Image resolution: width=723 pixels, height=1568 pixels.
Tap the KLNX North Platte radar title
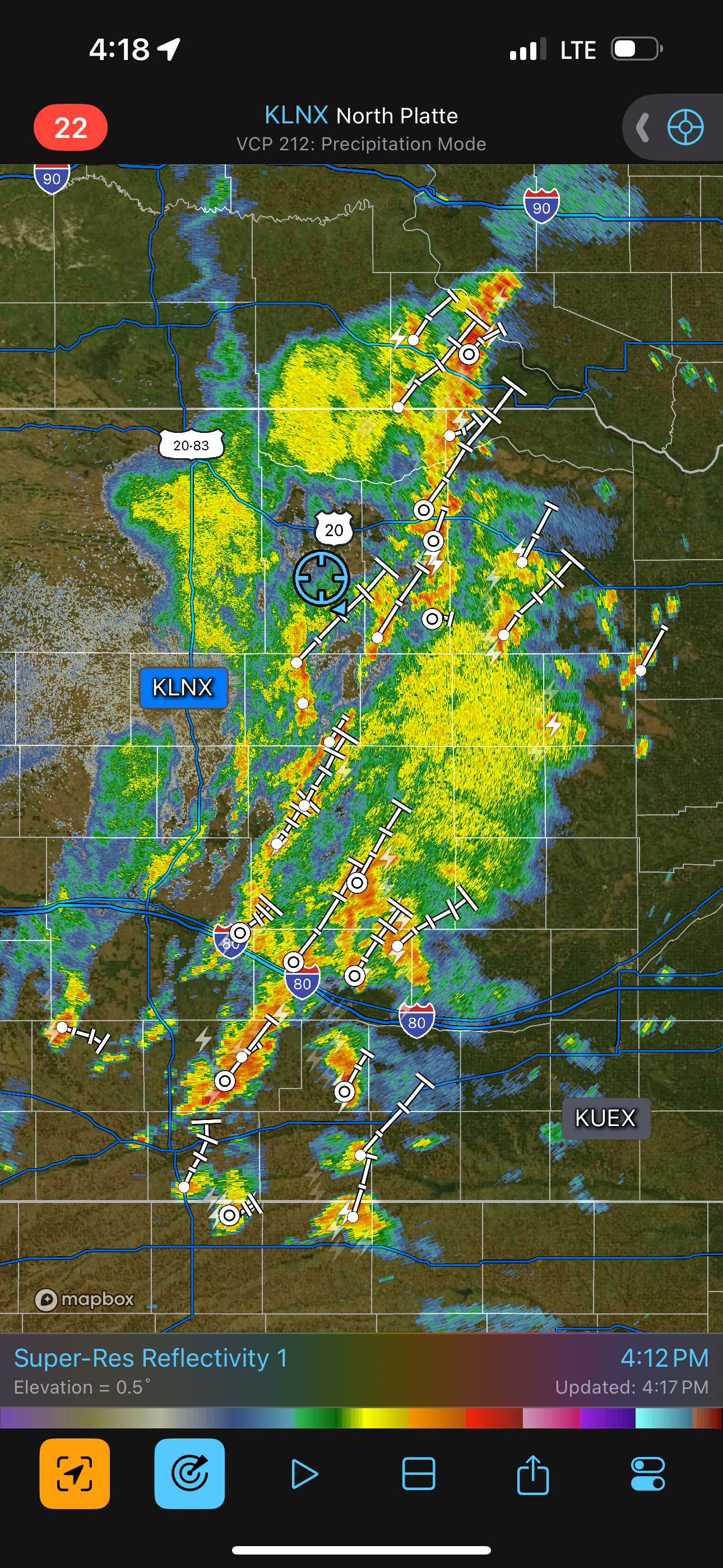[x=361, y=116]
